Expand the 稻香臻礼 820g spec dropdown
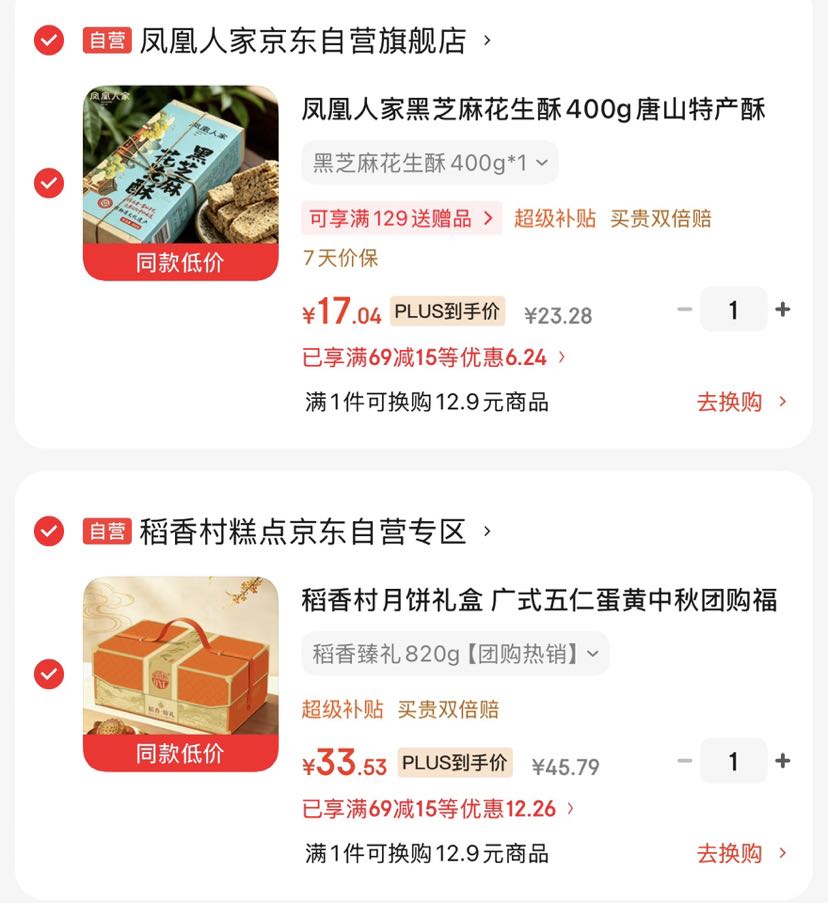The width and height of the screenshot is (828, 903). pyautogui.click(x=455, y=654)
